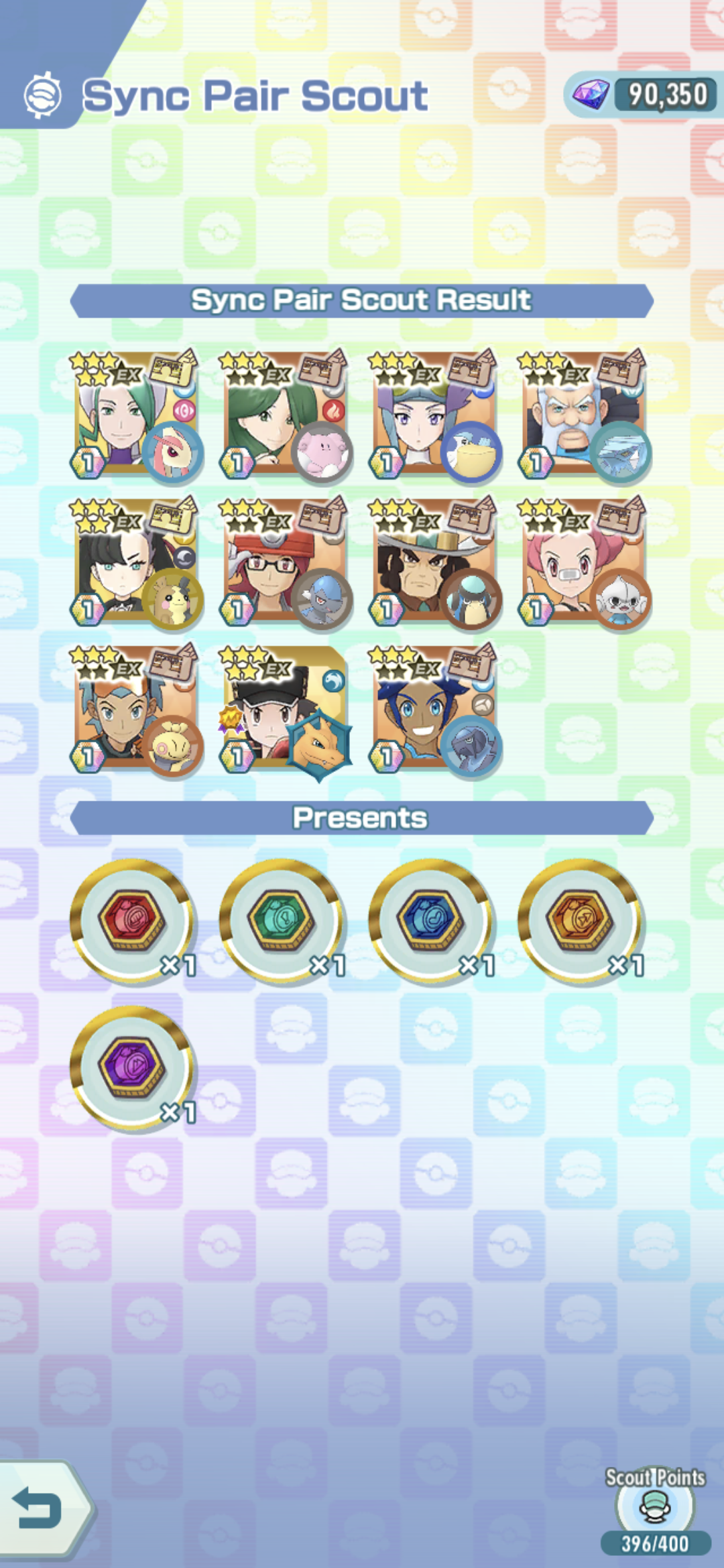724x1568 pixels.
Task: Tap the orange hexagon medal present
Action: coord(581,920)
